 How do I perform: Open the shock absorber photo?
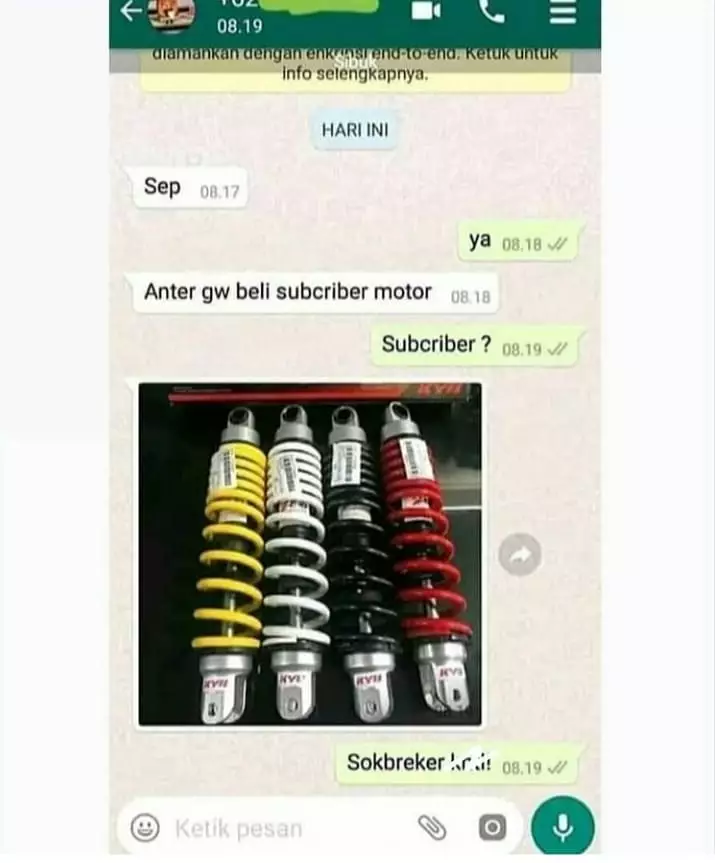pyautogui.click(x=309, y=553)
